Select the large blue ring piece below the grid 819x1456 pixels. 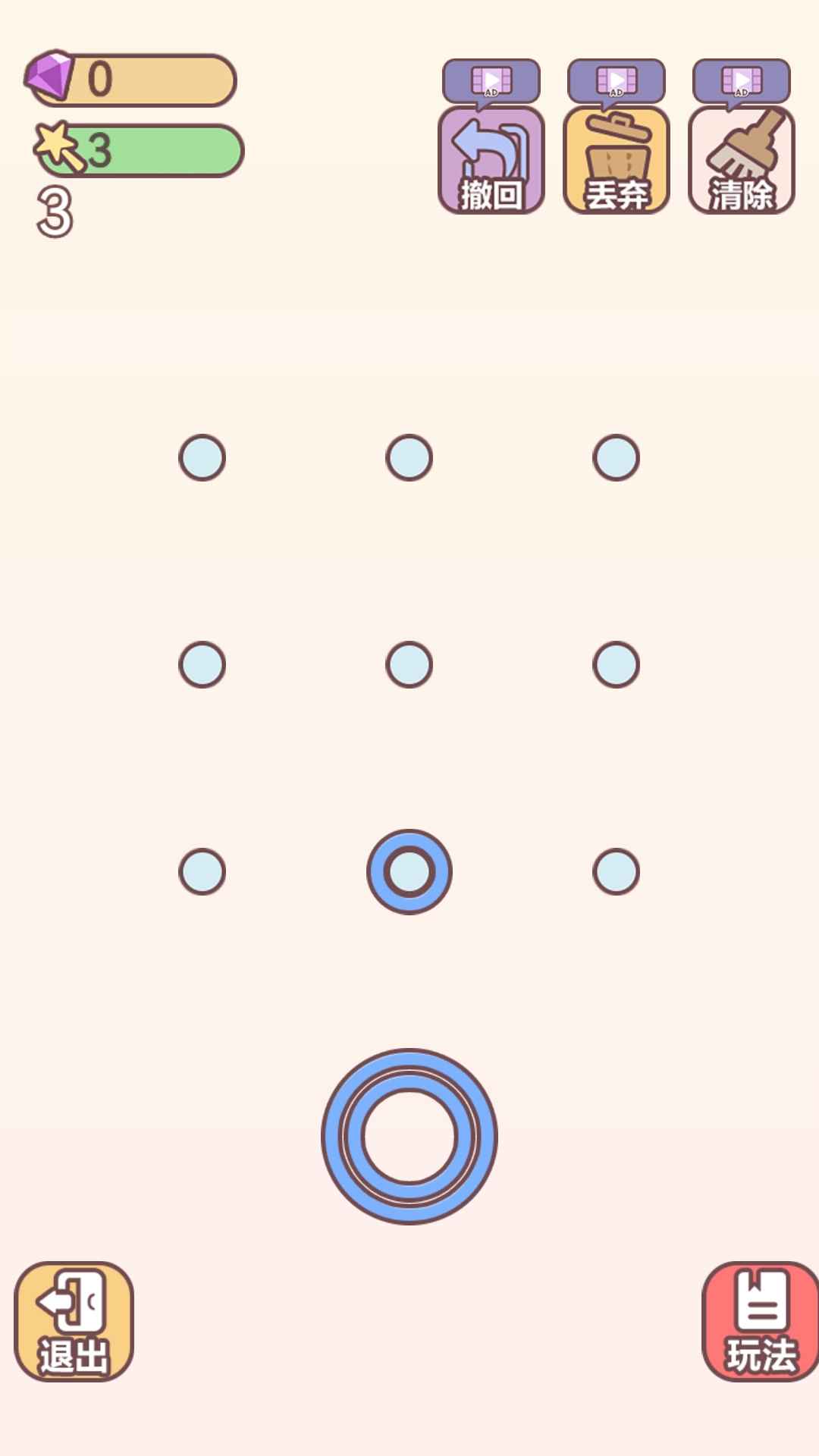(409, 1136)
